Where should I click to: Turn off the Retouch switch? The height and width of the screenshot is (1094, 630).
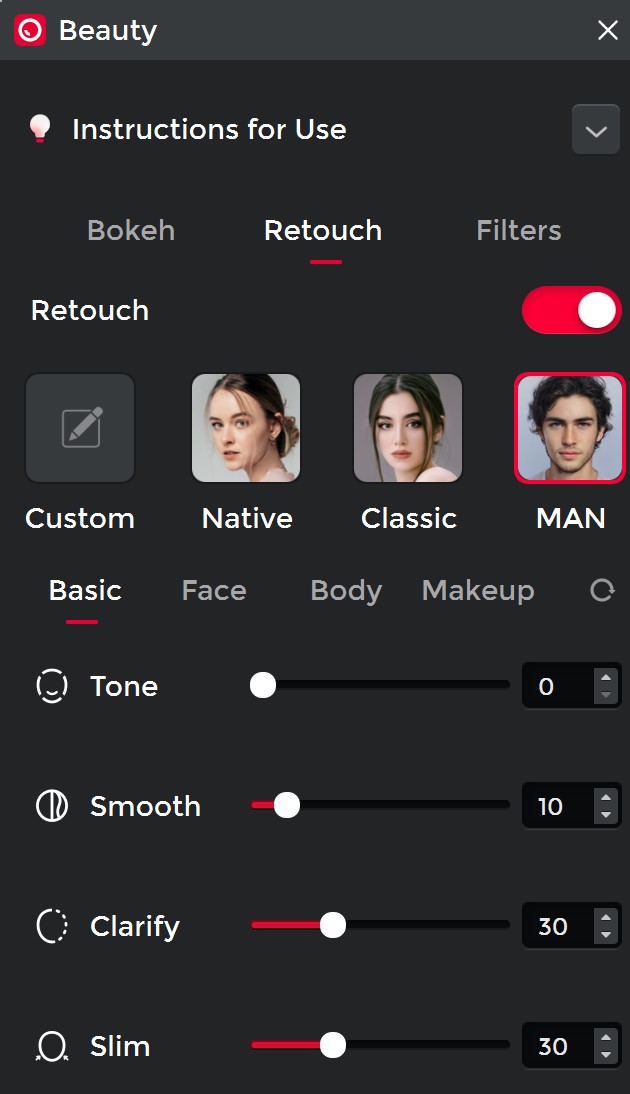point(571,311)
